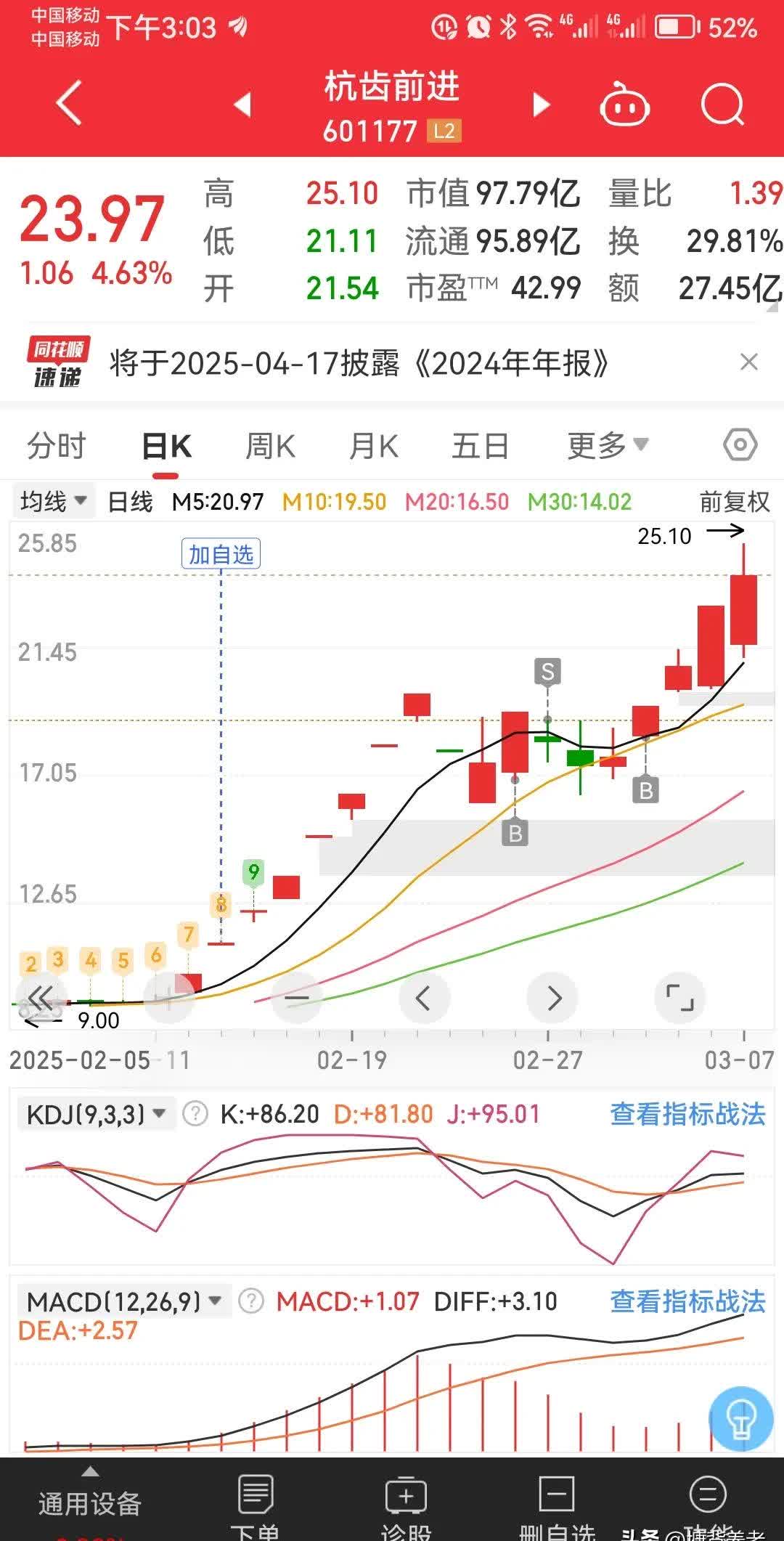Image resolution: width=784 pixels, height=1541 pixels.
Task: Switch to the 月K monthly chart tab
Action: (x=373, y=445)
